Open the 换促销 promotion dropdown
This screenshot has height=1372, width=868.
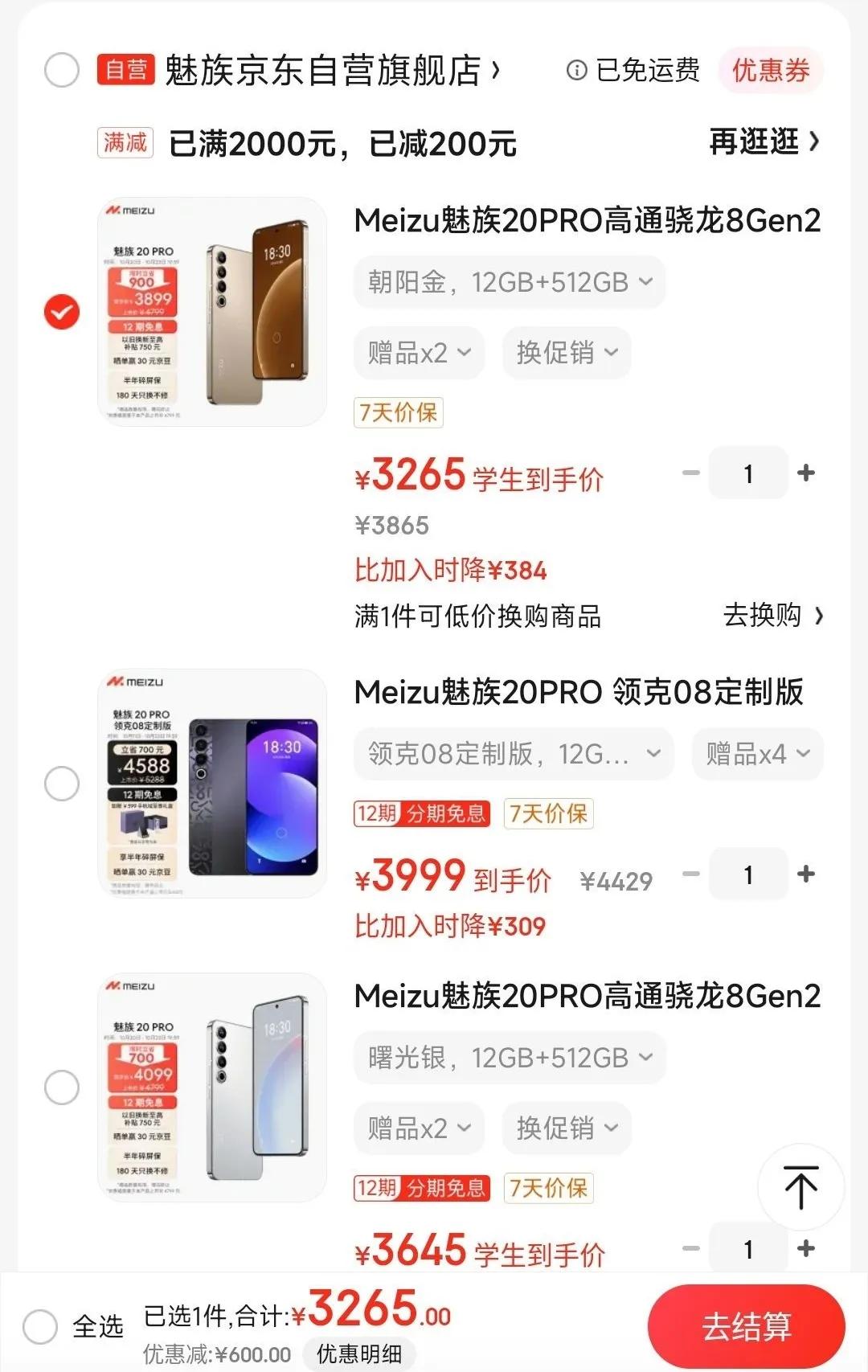coord(566,353)
